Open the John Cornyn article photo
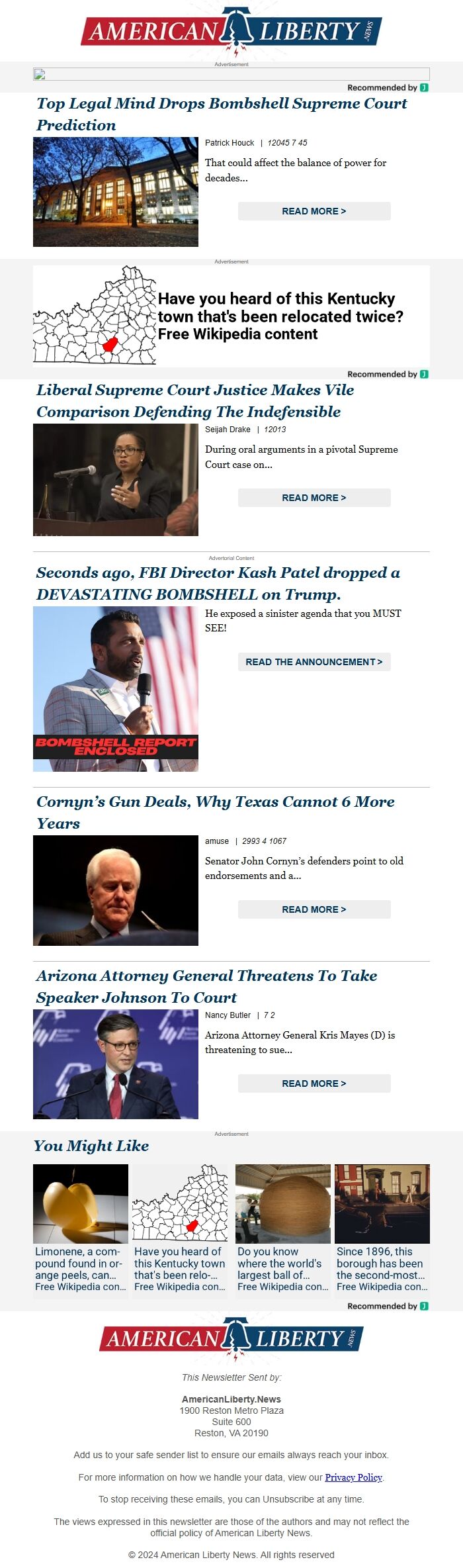 click(x=116, y=890)
